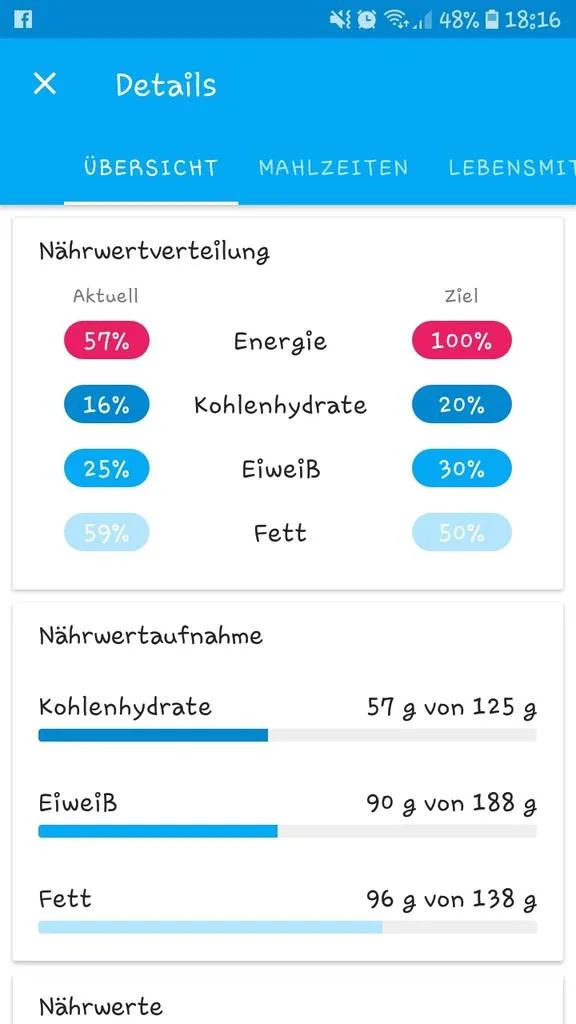The width and height of the screenshot is (576, 1024).
Task: Switch to the Mahlzeiten tab
Action: [x=333, y=168]
